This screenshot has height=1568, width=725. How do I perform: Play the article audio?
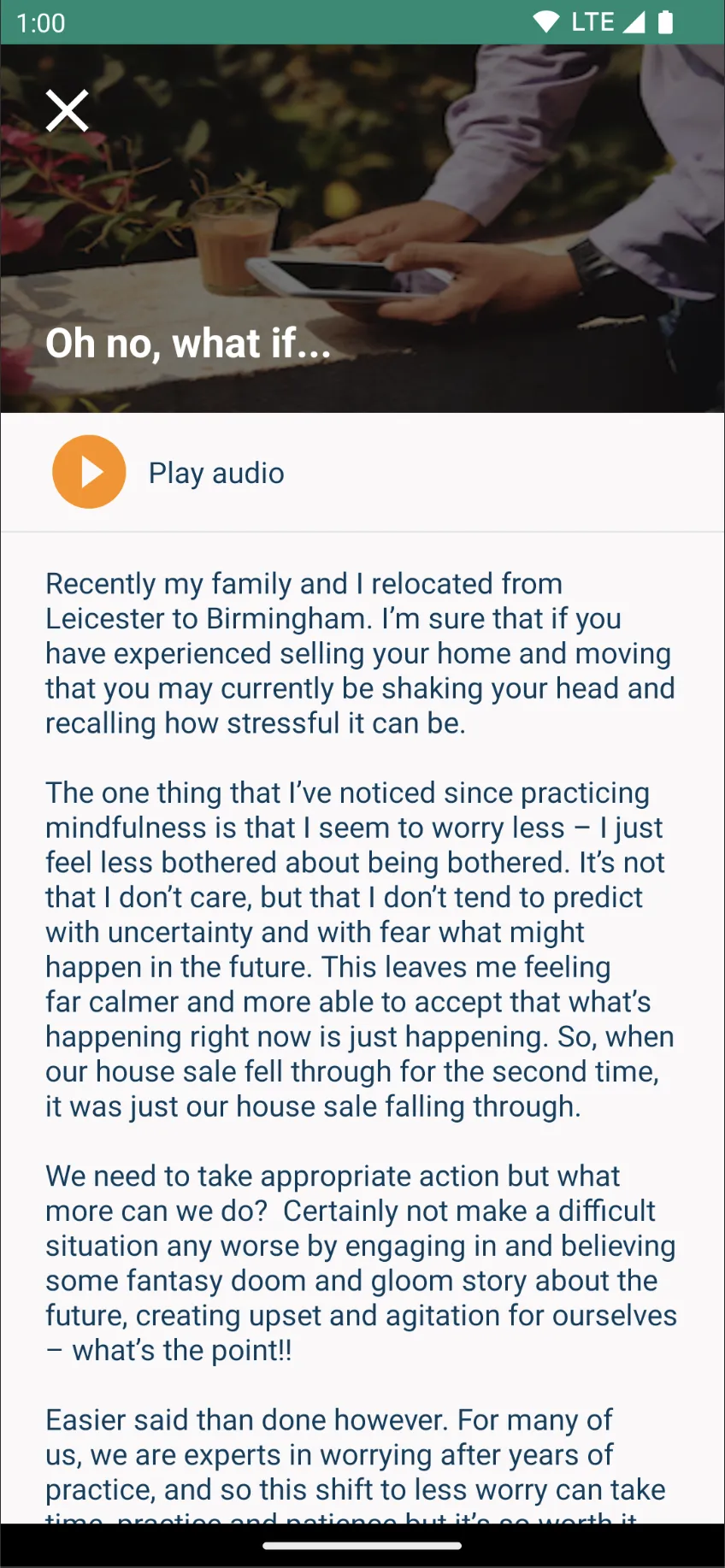point(89,472)
